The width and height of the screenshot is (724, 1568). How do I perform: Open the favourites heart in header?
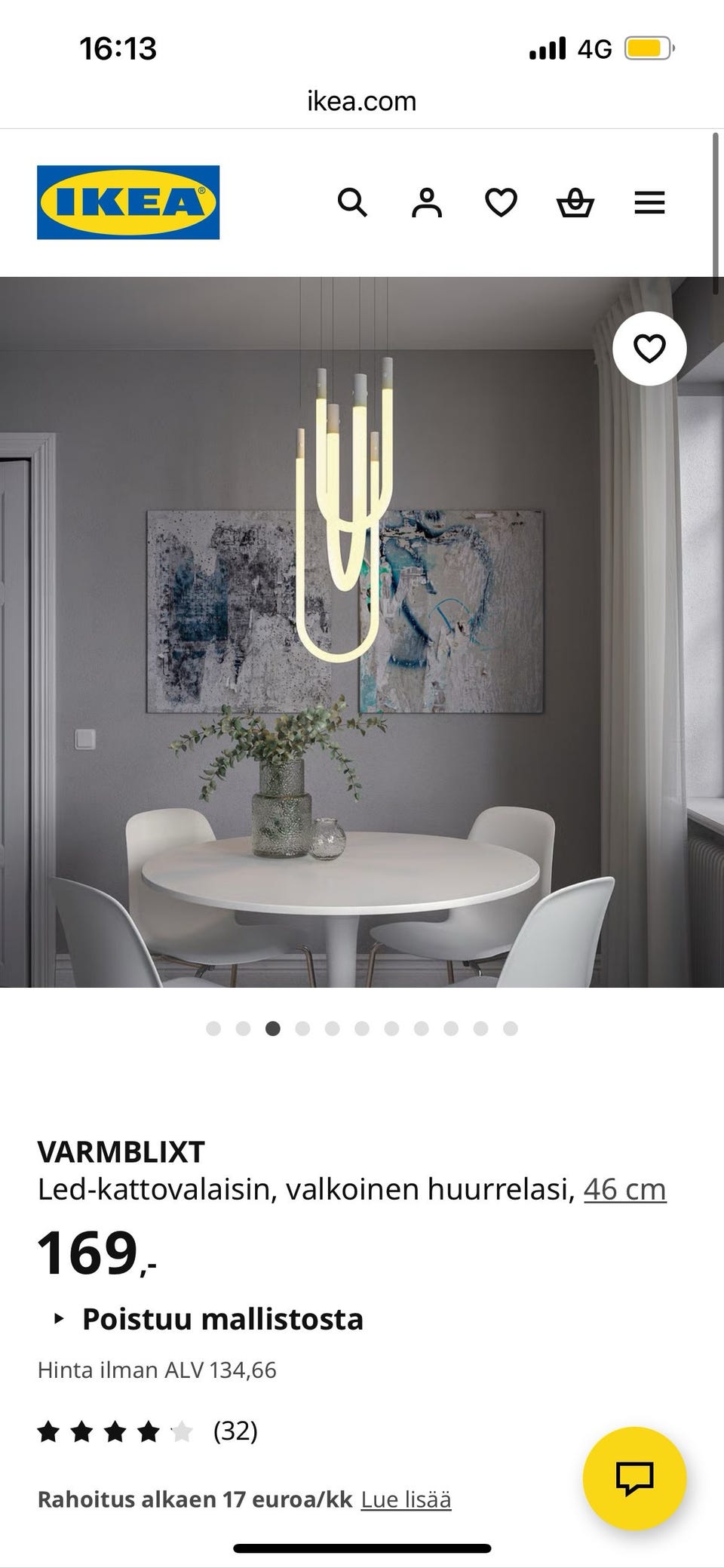coord(501,203)
